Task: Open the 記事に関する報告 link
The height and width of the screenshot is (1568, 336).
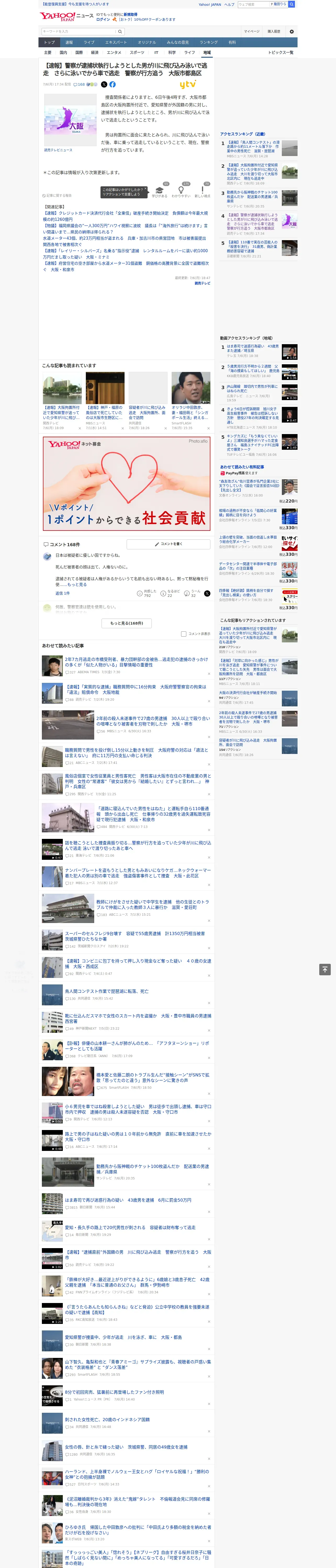Action: coord(57,195)
